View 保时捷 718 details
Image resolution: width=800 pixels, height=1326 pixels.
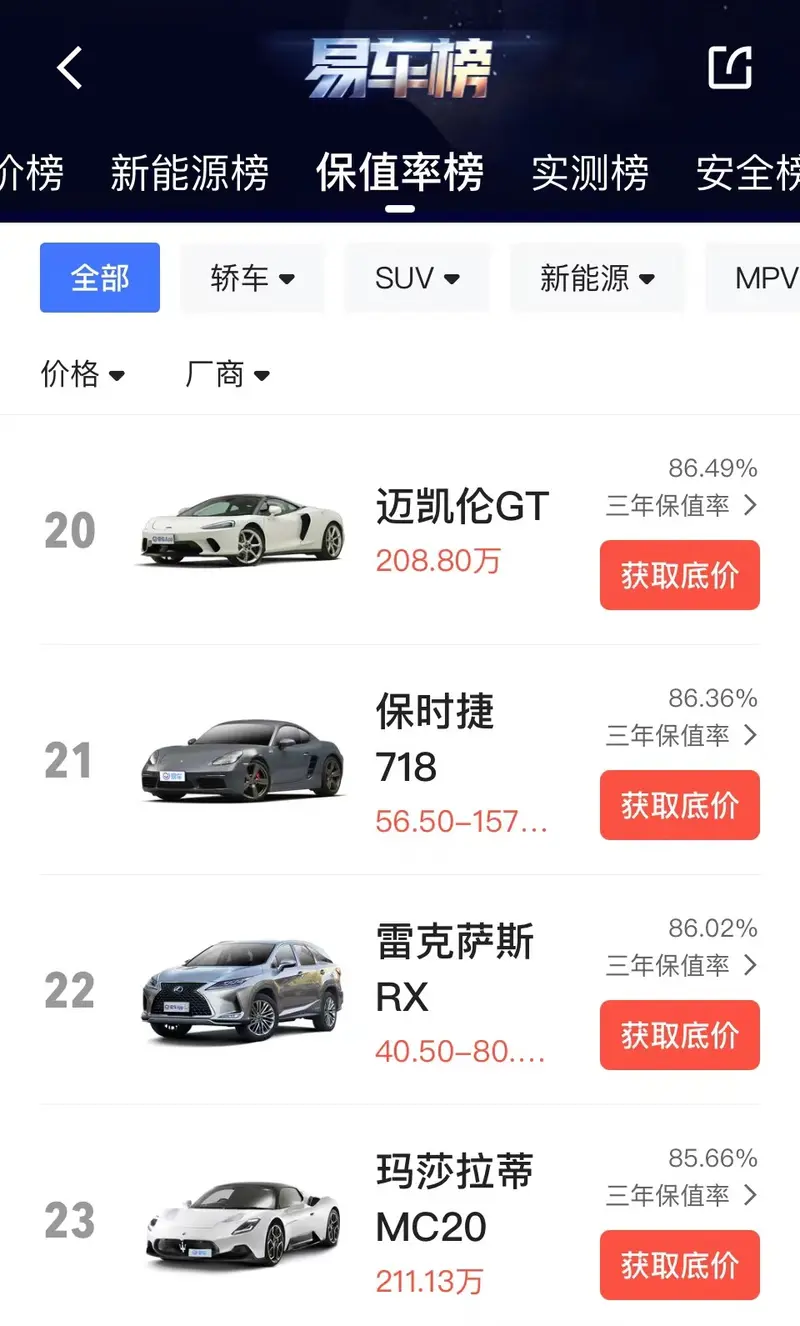[x=435, y=740]
